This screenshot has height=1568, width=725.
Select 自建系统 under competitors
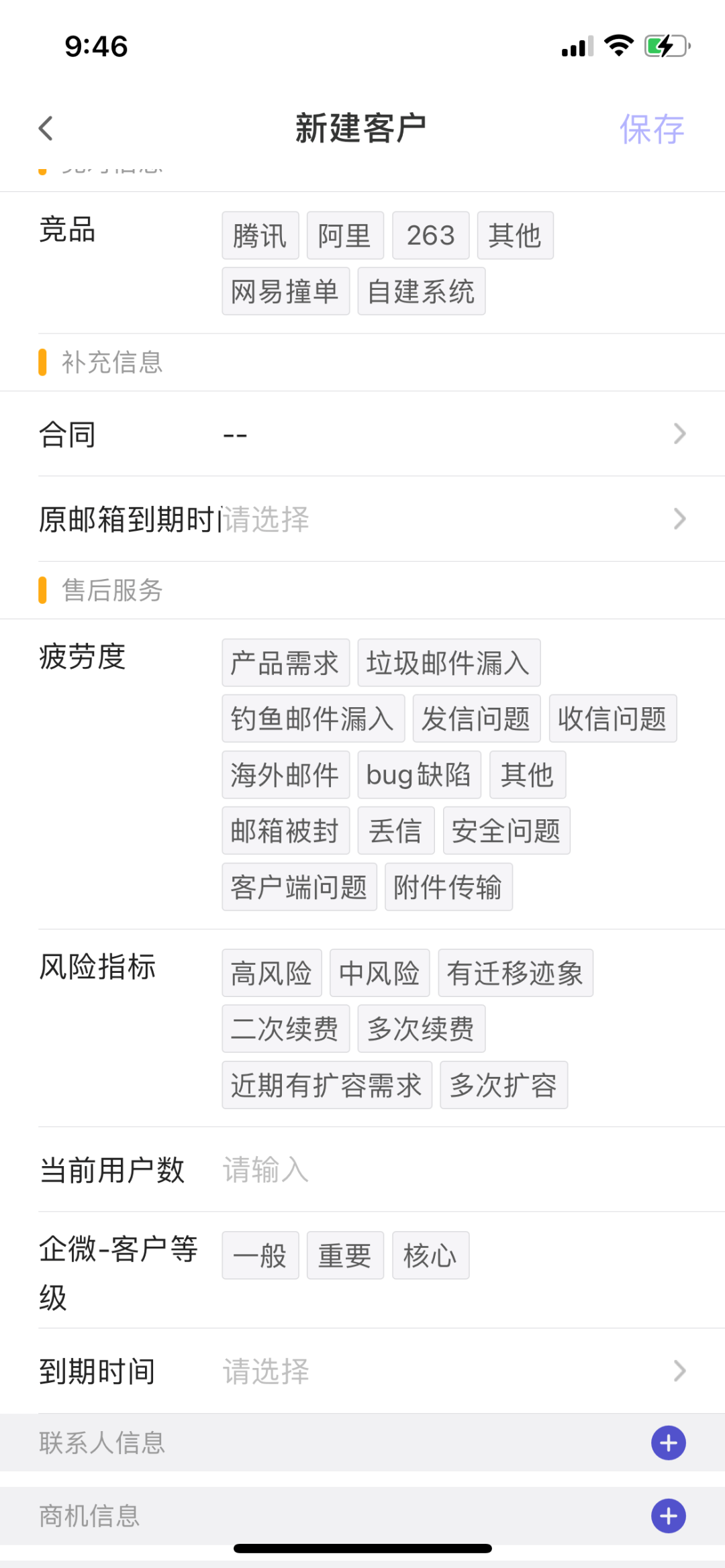coord(422,291)
